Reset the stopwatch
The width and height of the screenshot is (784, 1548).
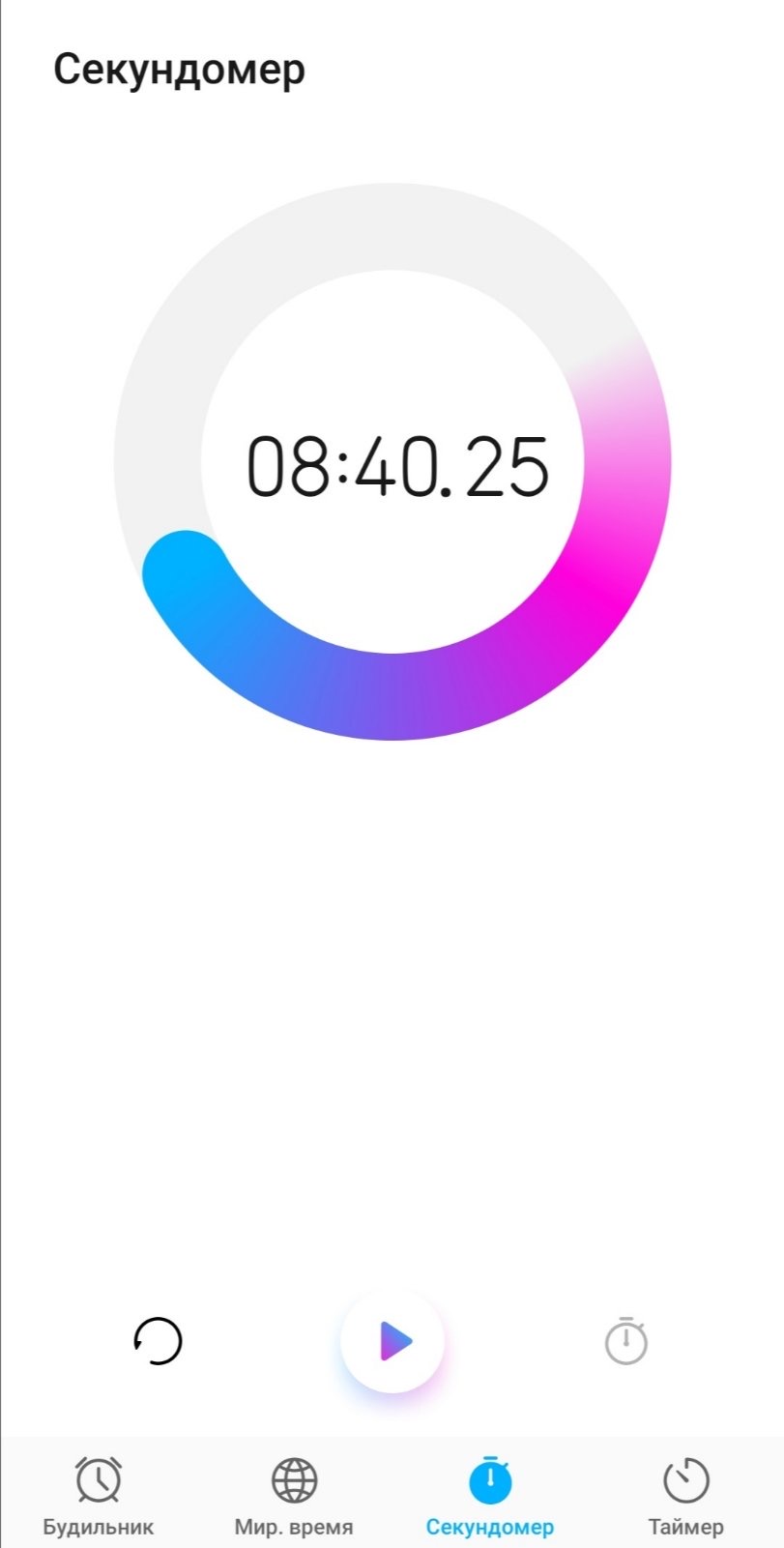[158, 1341]
